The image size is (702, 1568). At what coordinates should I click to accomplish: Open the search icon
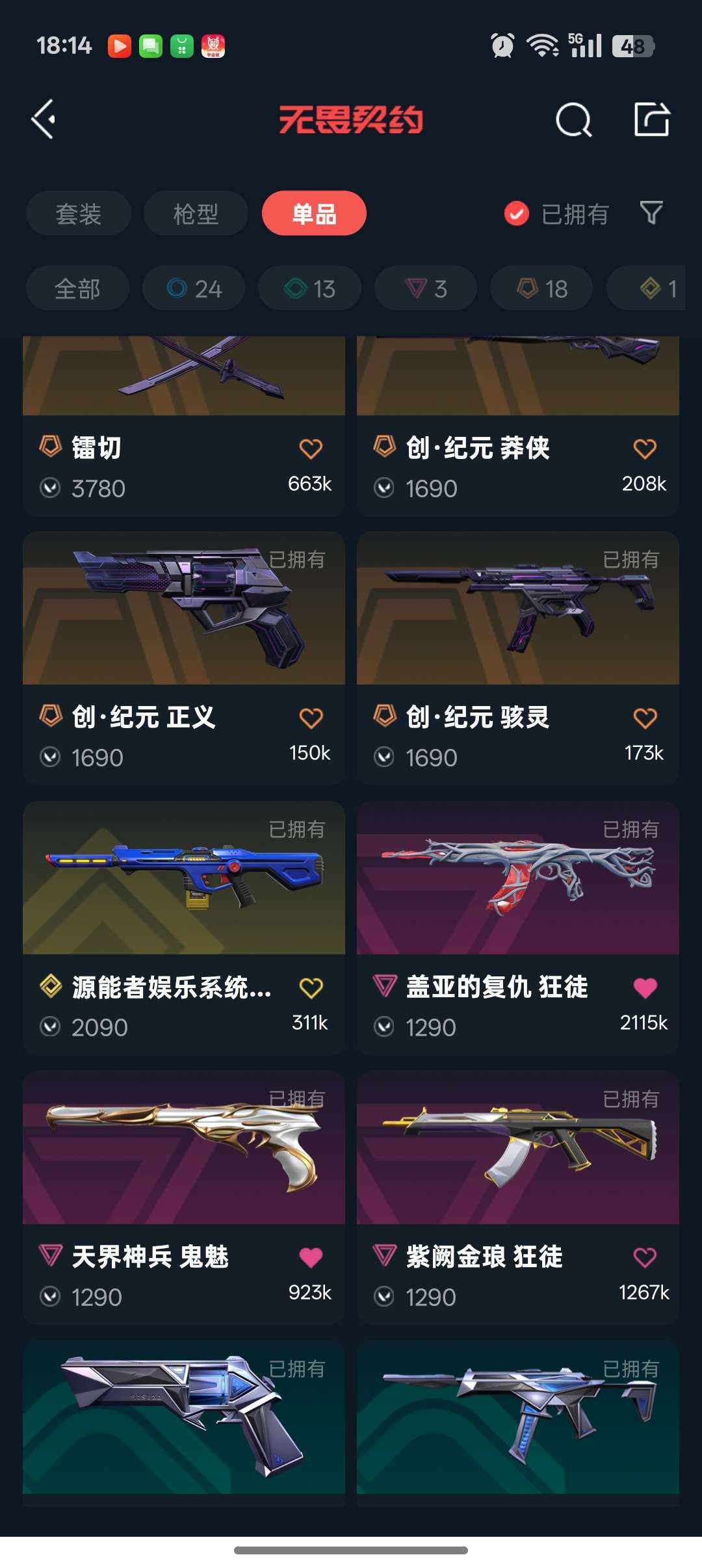[x=573, y=120]
